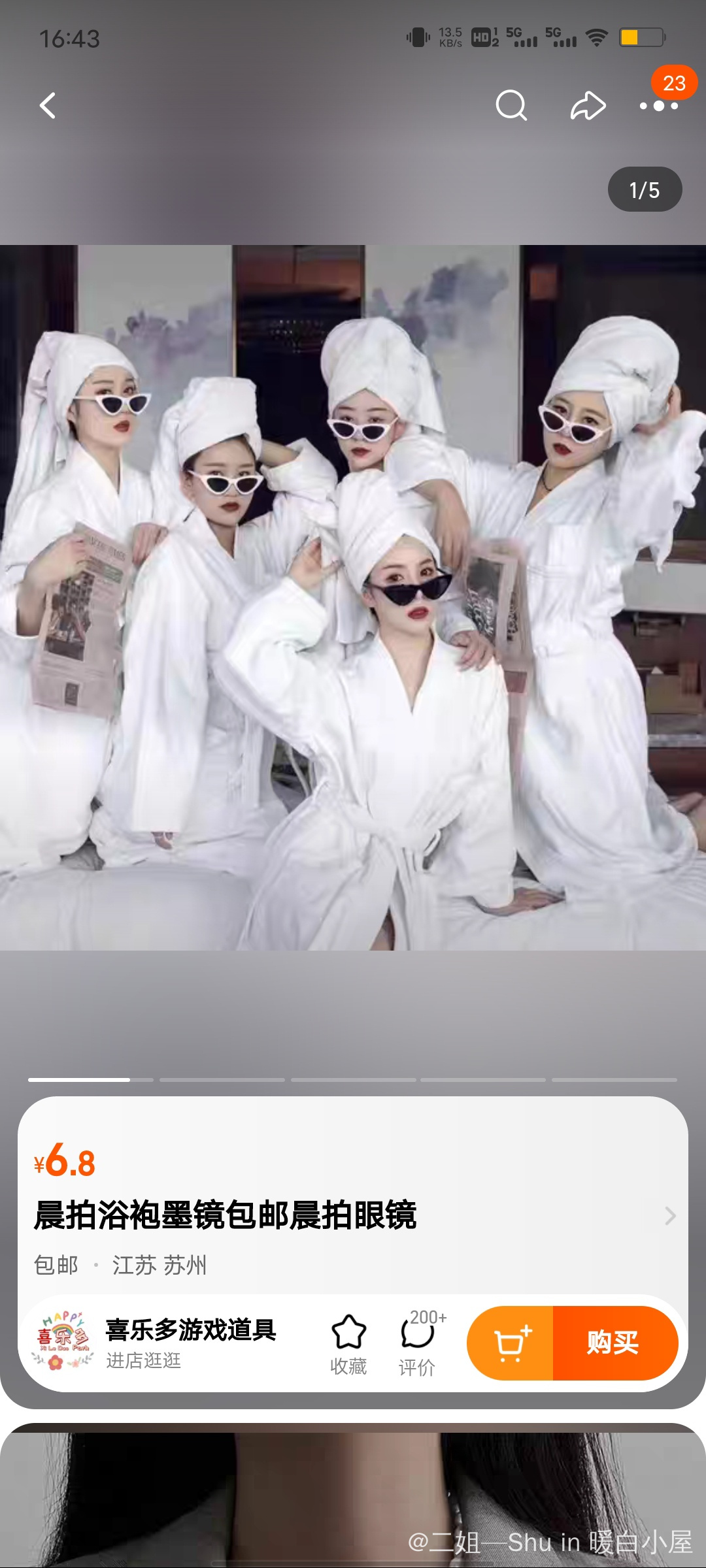Share this product listing
This screenshot has width=706, height=1568.
pyautogui.click(x=588, y=106)
